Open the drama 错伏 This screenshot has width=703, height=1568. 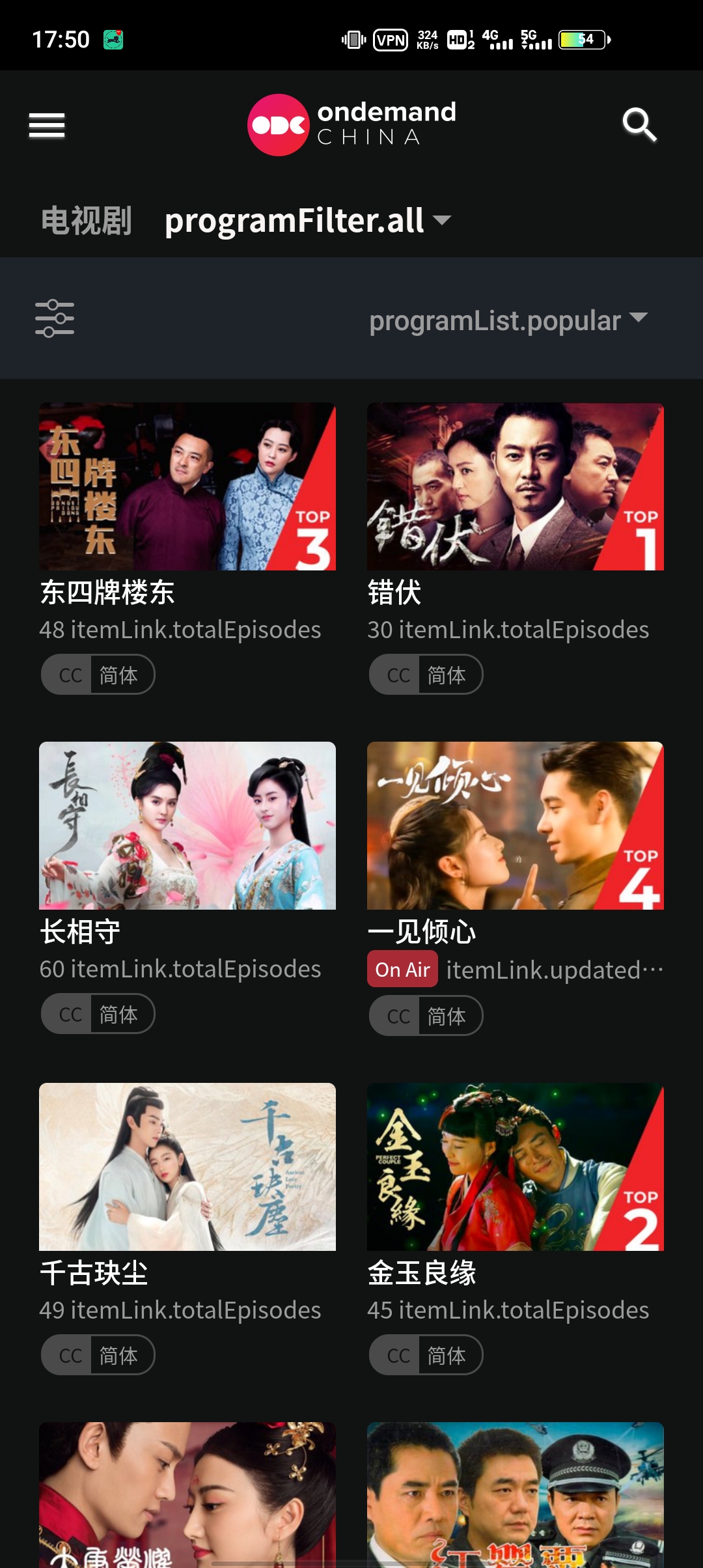(516, 487)
